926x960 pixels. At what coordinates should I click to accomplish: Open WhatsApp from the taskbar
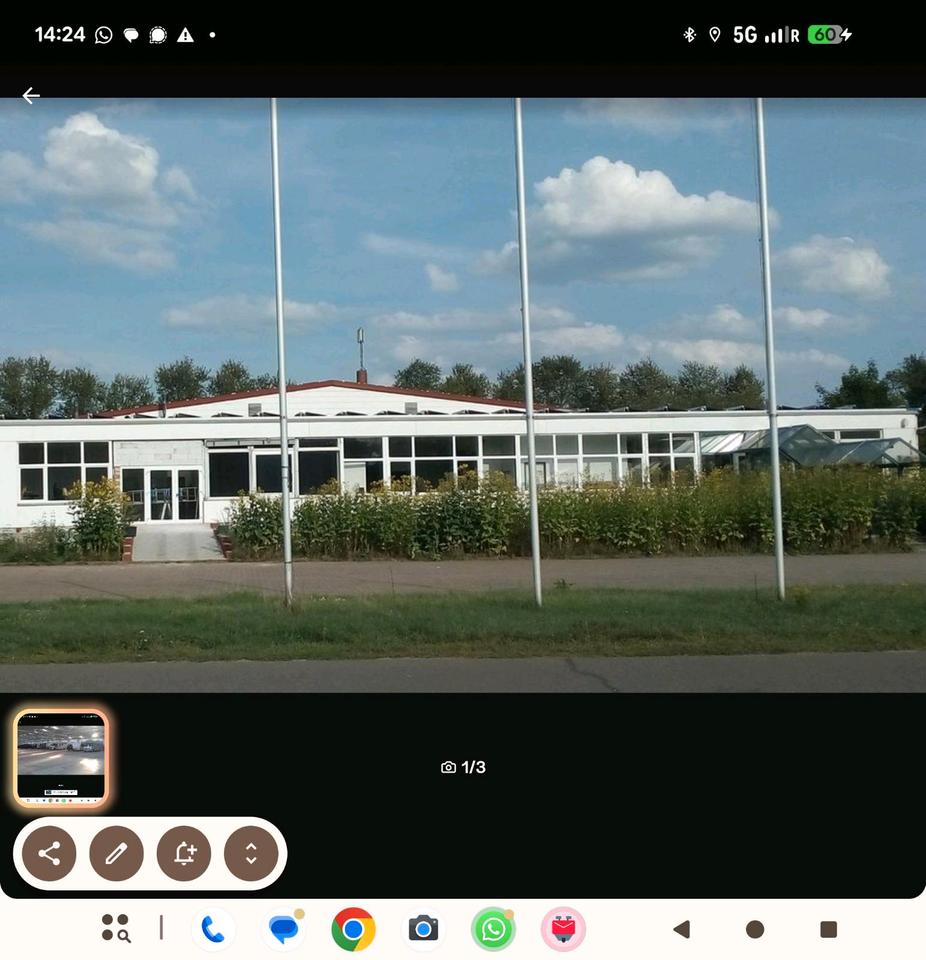pyautogui.click(x=493, y=929)
